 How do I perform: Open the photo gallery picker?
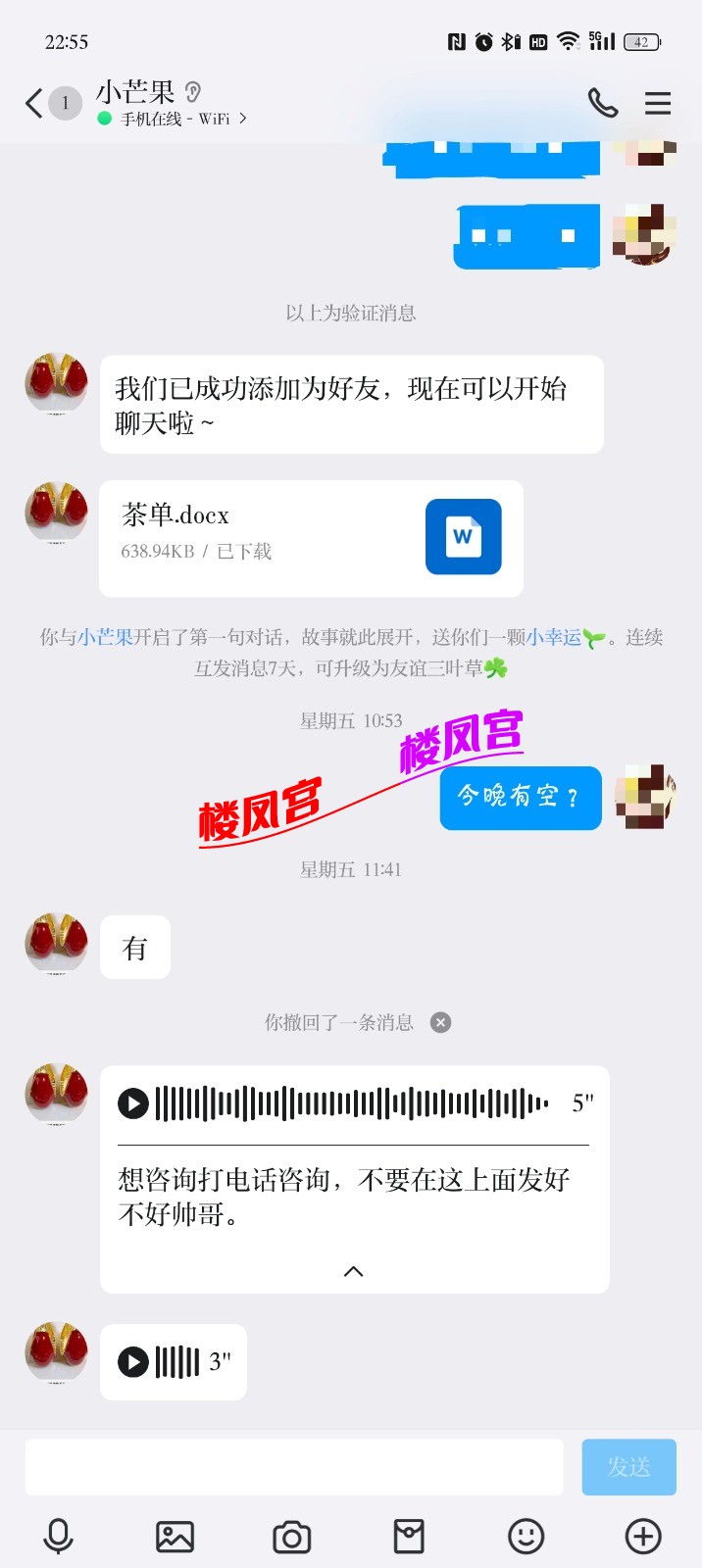tap(175, 1536)
